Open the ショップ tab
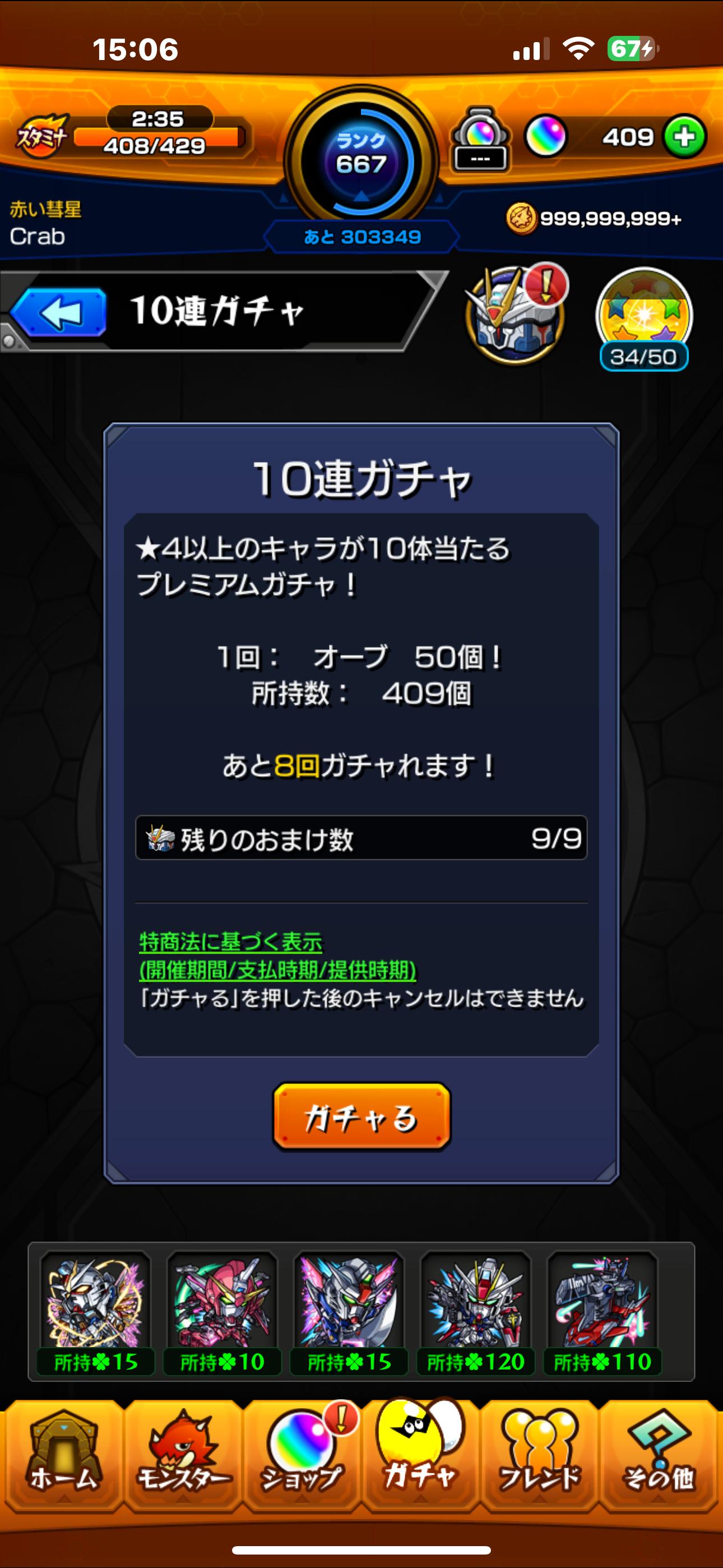The image size is (723, 1568). click(302, 1455)
